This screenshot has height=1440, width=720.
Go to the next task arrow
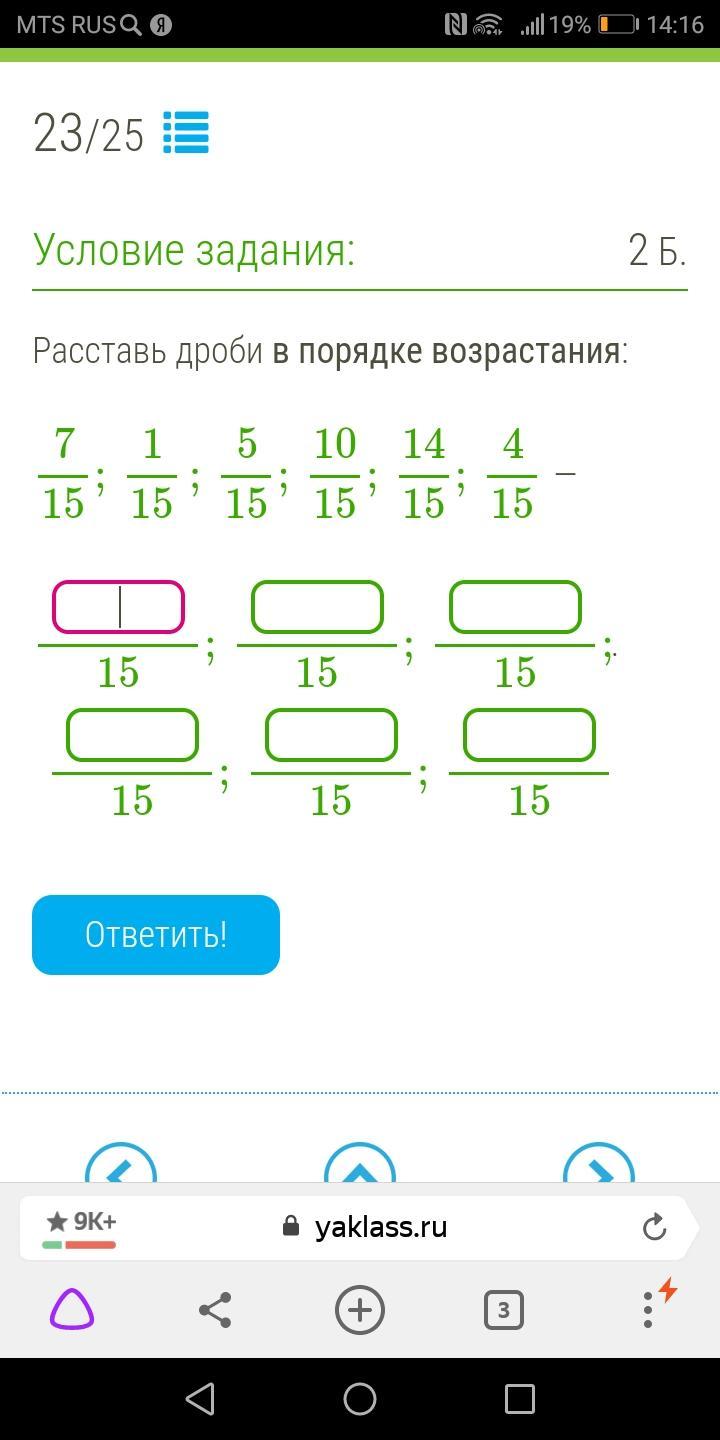click(599, 1164)
